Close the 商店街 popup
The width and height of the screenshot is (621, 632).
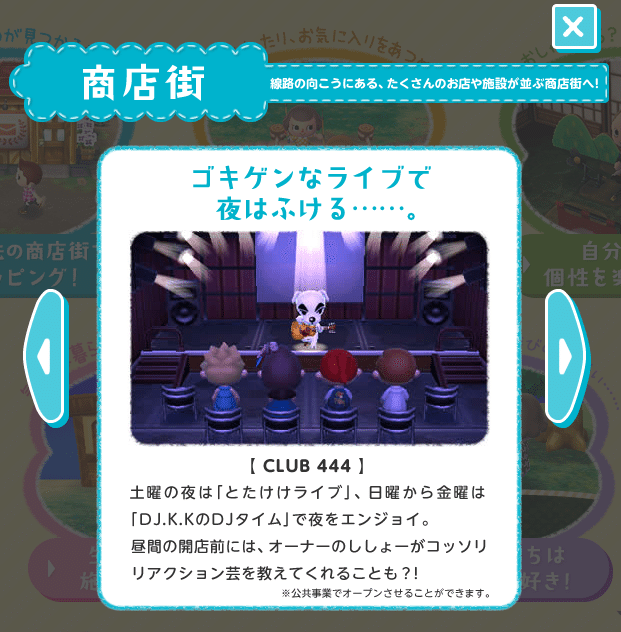click(x=573, y=27)
